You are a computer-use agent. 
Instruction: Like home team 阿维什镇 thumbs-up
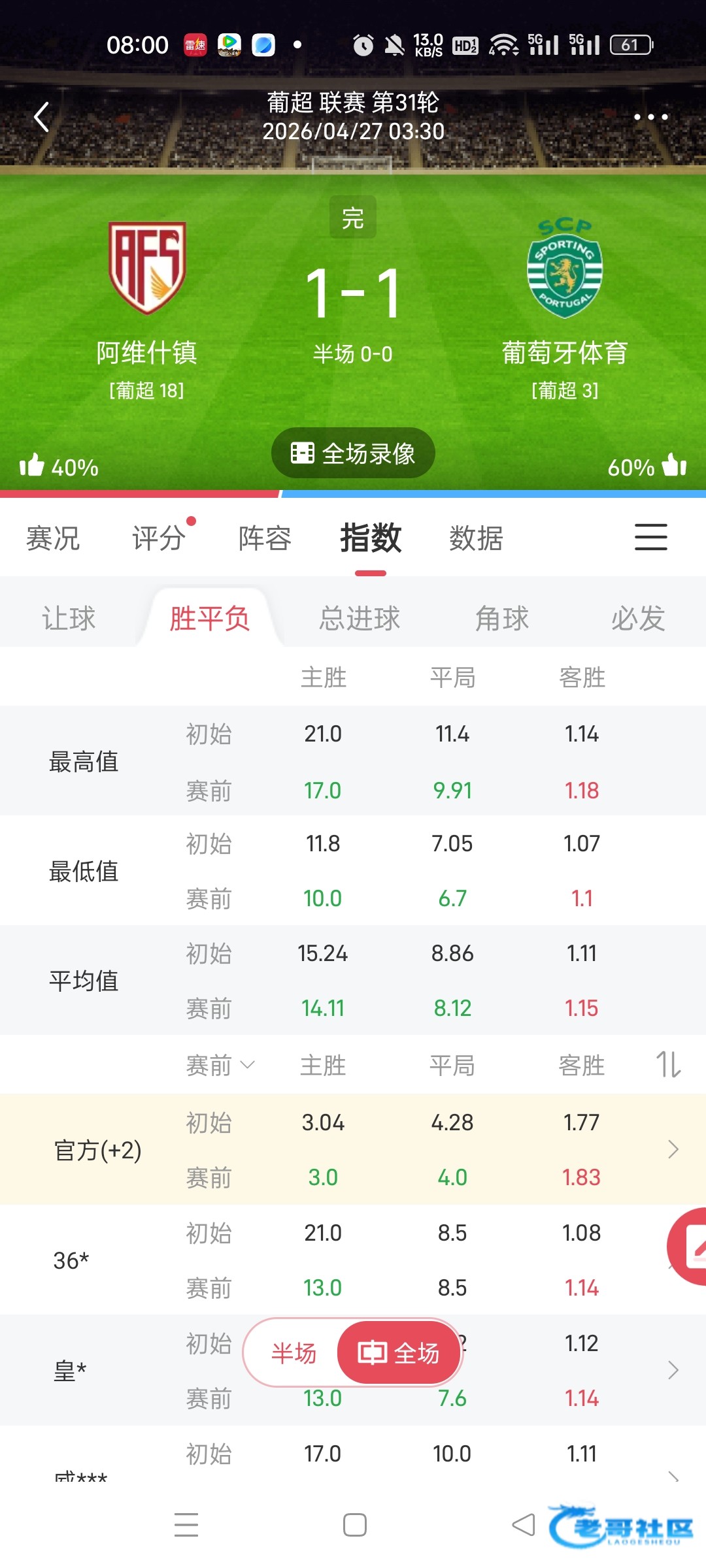[x=31, y=466]
